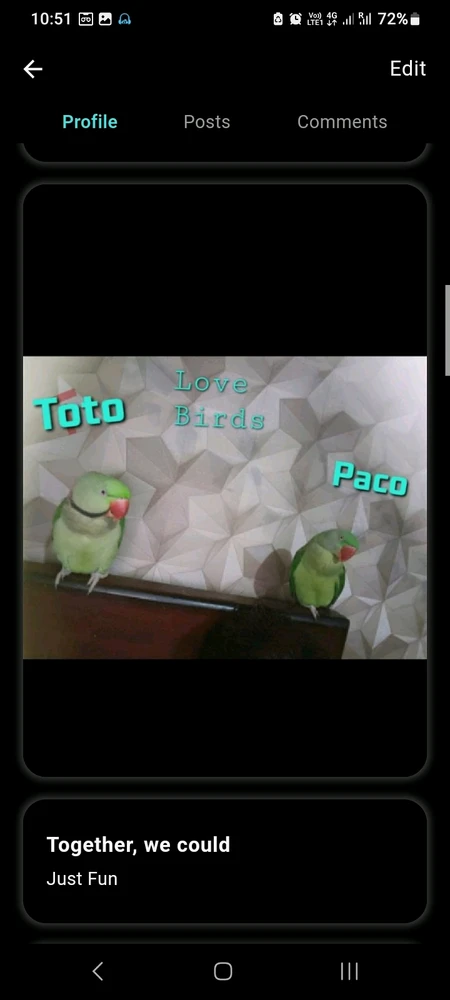Image resolution: width=450 pixels, height=1000 pixels.
Task: Tap the system home button
Action: point(222,971)
